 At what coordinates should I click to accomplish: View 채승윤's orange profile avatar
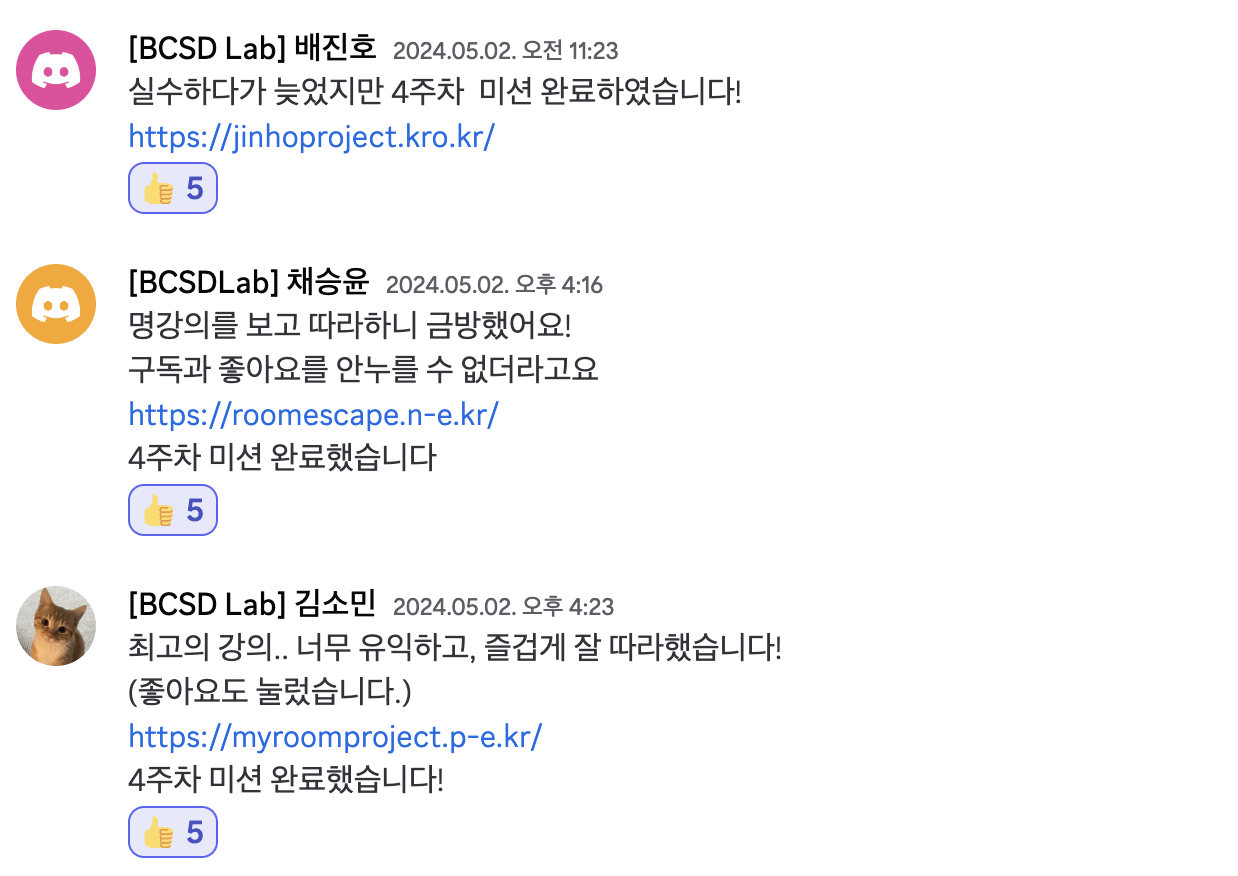(56, 304)
